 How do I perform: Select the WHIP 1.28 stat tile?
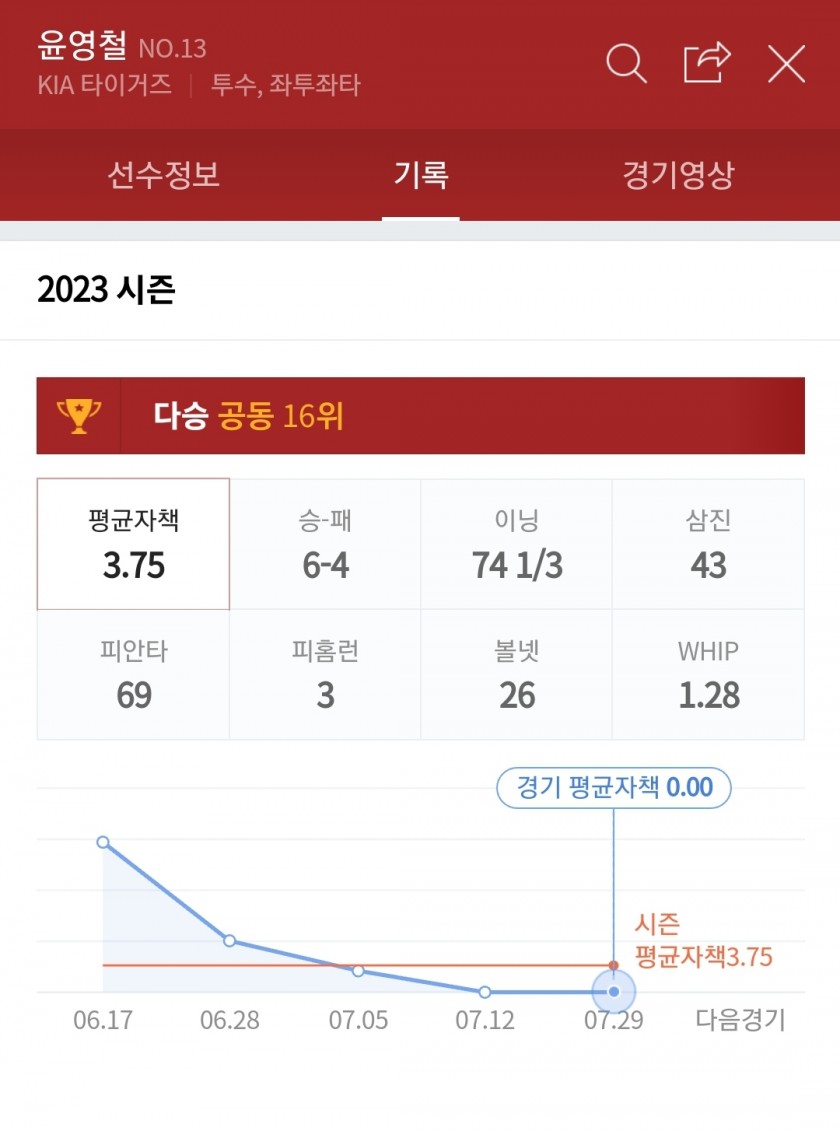708,675
